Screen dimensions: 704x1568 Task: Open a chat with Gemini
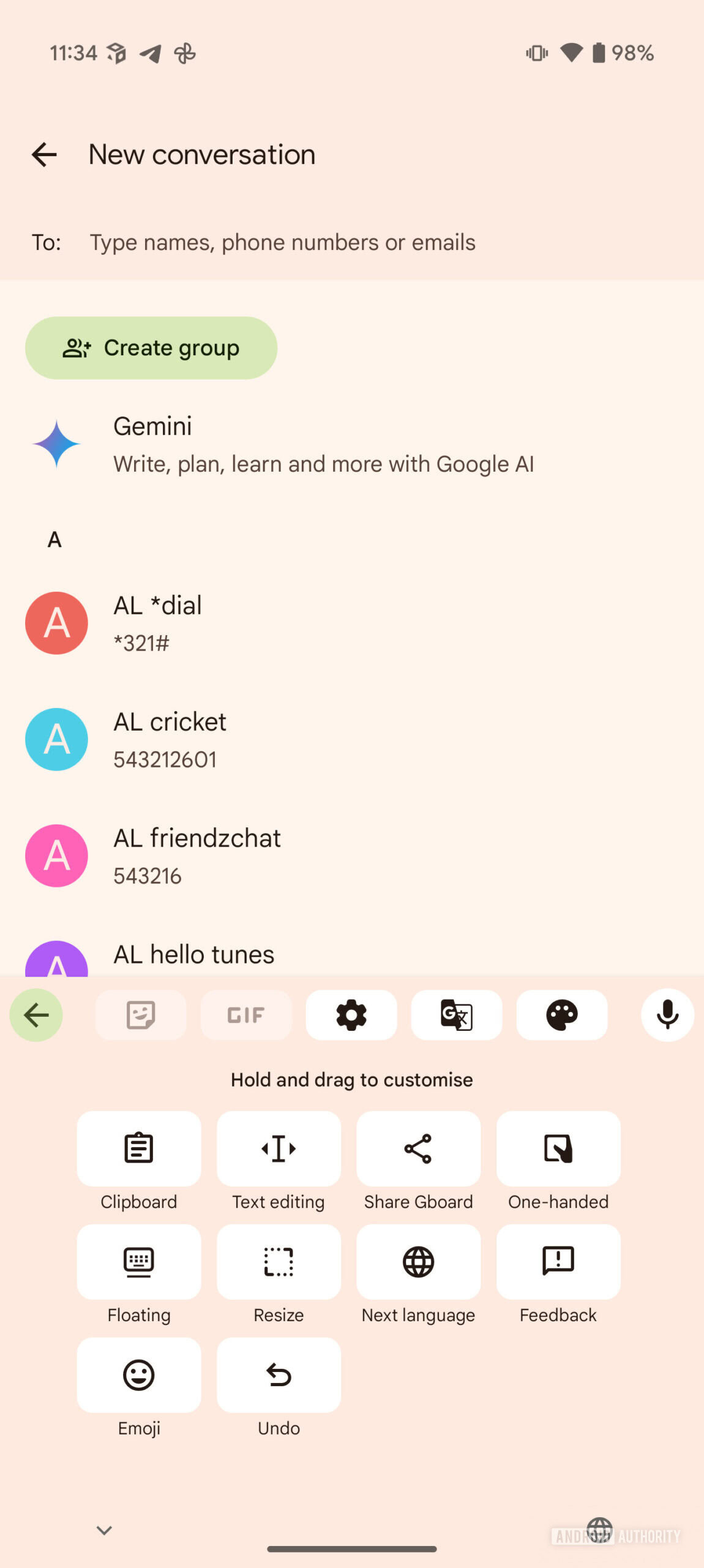tap(352, 445)
